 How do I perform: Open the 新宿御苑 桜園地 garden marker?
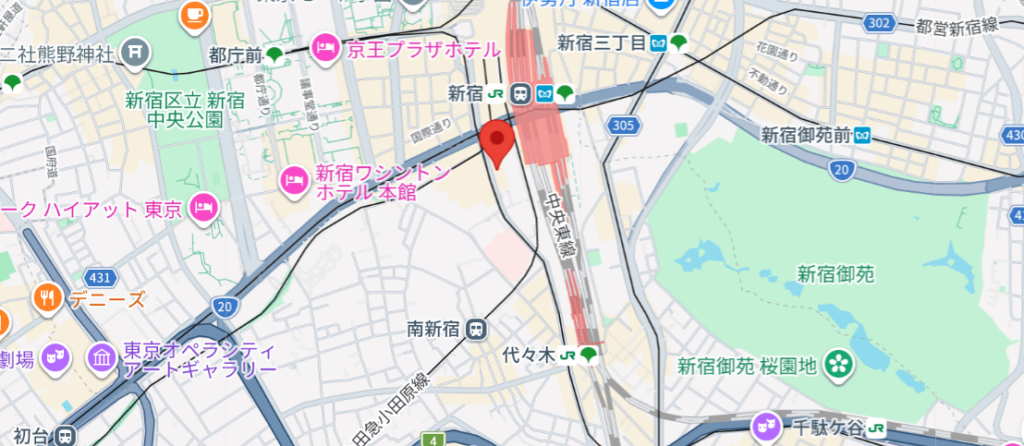click(839, 366)
